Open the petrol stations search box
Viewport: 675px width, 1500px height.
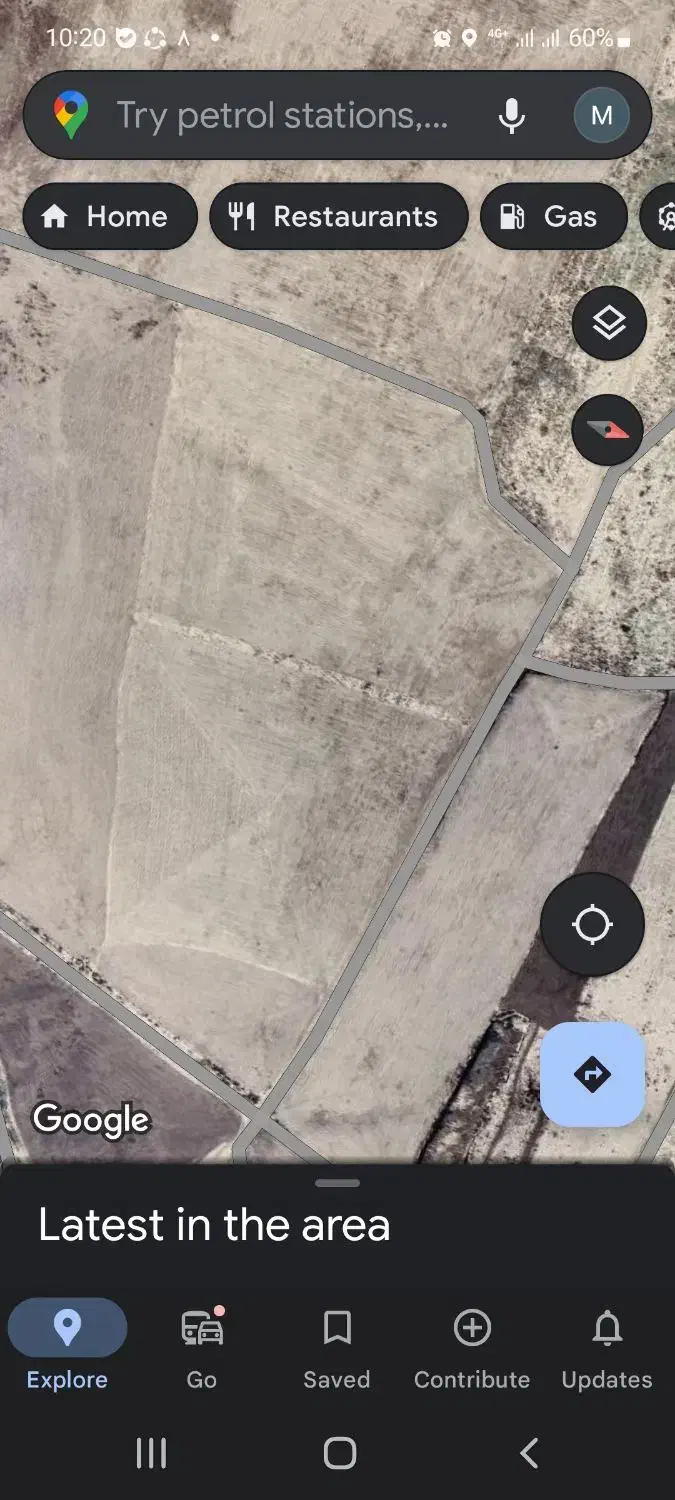point(280,116)
